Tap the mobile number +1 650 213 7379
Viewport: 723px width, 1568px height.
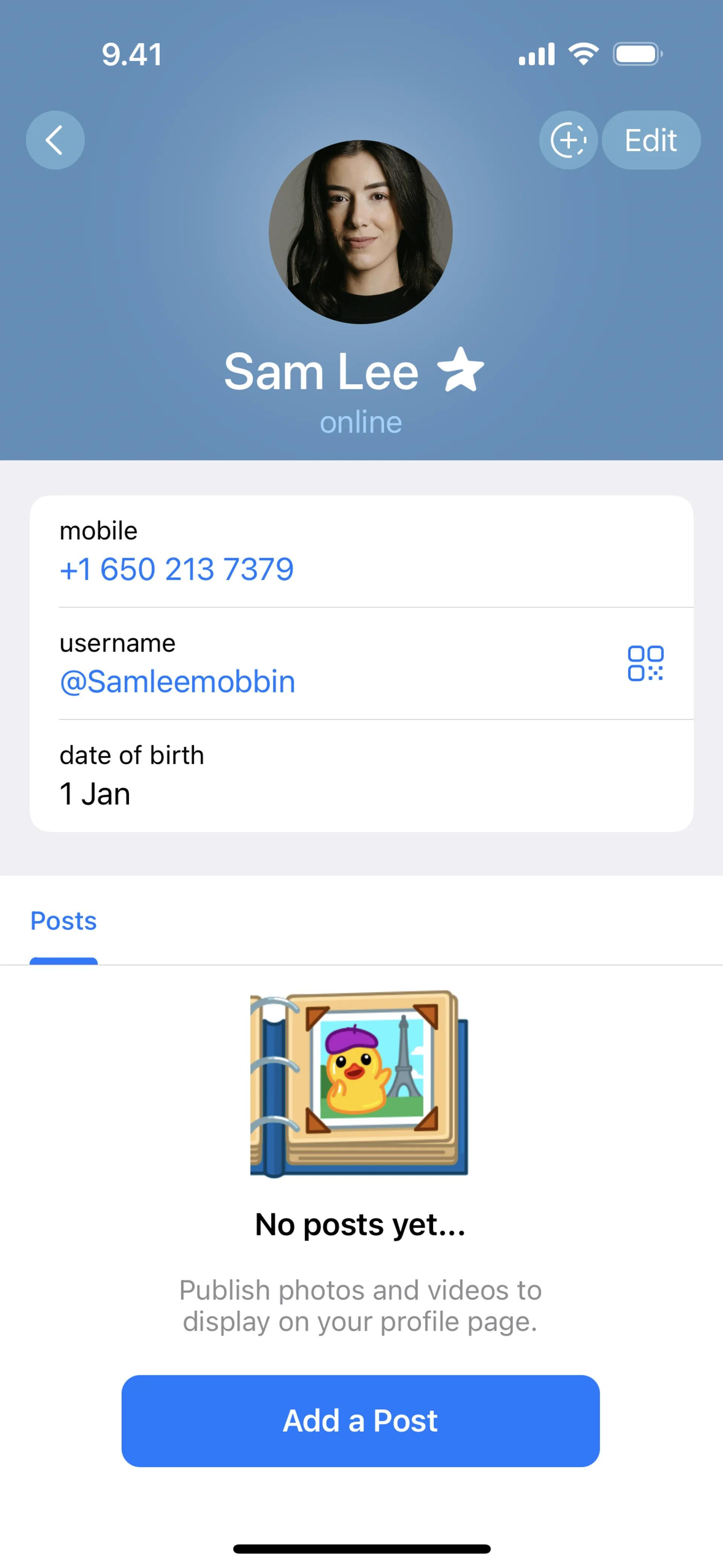pos(177,569)
